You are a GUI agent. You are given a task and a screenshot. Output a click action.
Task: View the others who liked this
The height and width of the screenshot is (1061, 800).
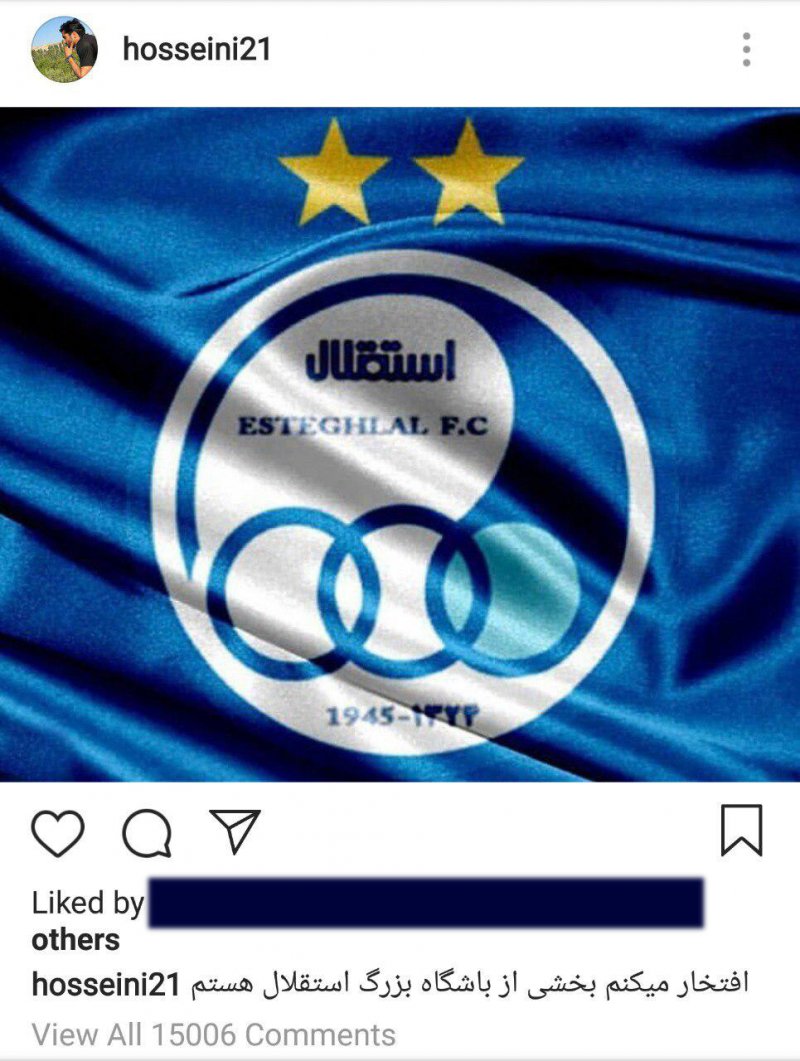(x=76, y=940)
